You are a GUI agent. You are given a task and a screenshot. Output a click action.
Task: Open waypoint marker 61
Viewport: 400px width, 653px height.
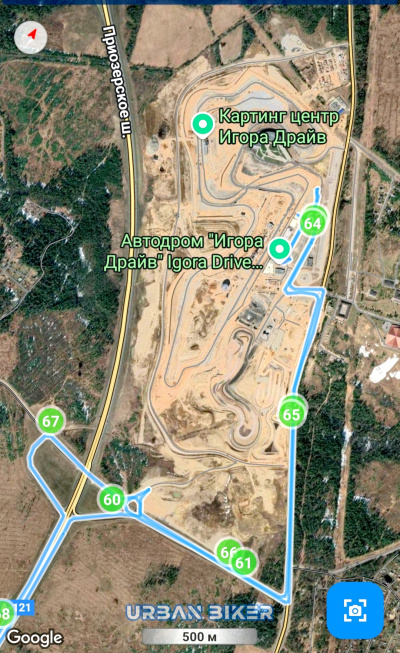243,563
